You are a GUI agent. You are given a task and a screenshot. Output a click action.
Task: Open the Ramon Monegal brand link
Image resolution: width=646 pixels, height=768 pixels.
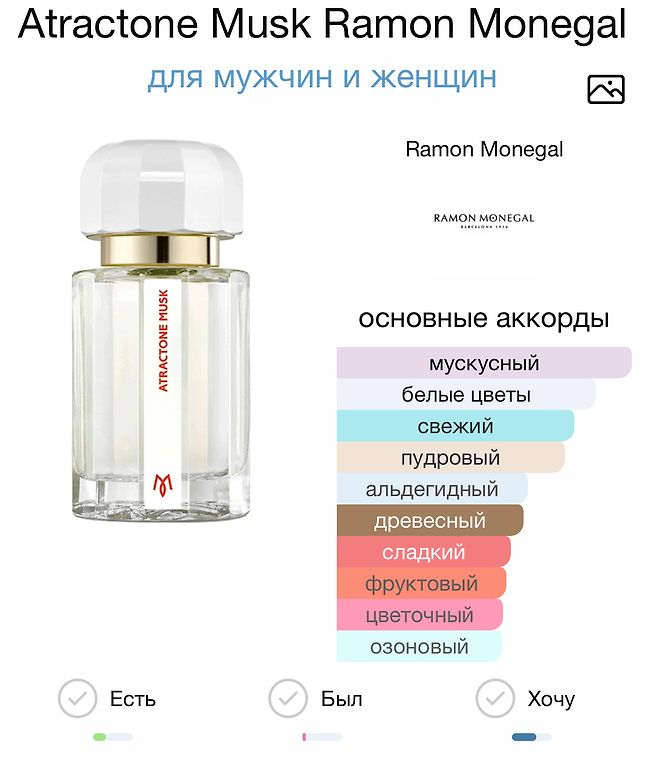(484, 150)
